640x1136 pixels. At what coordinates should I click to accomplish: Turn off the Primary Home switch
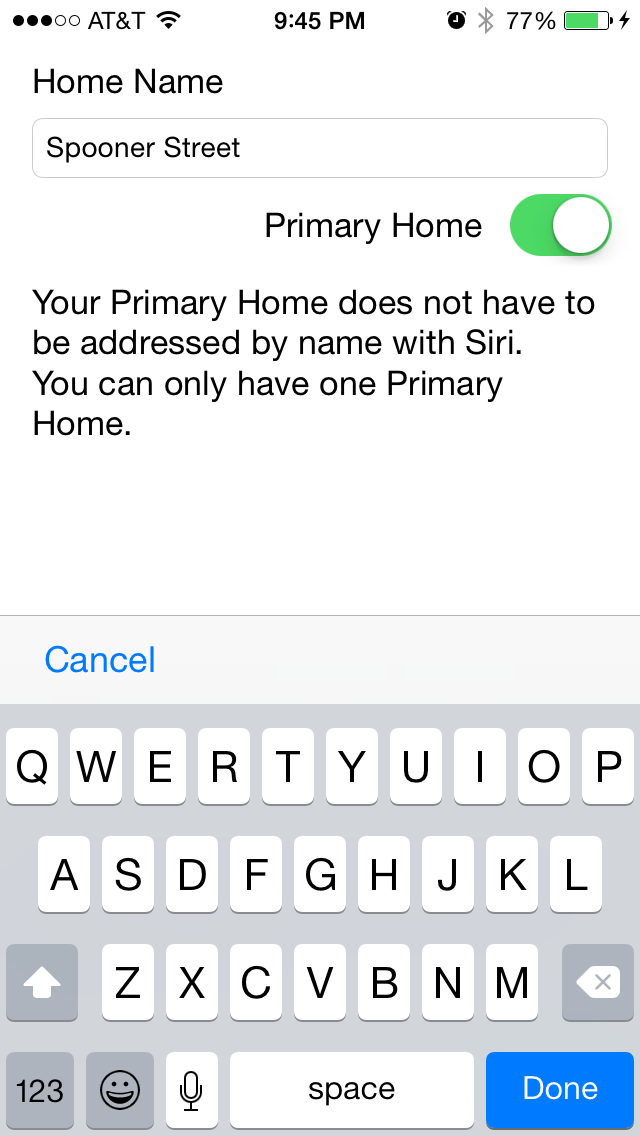(x=561, y=225)
